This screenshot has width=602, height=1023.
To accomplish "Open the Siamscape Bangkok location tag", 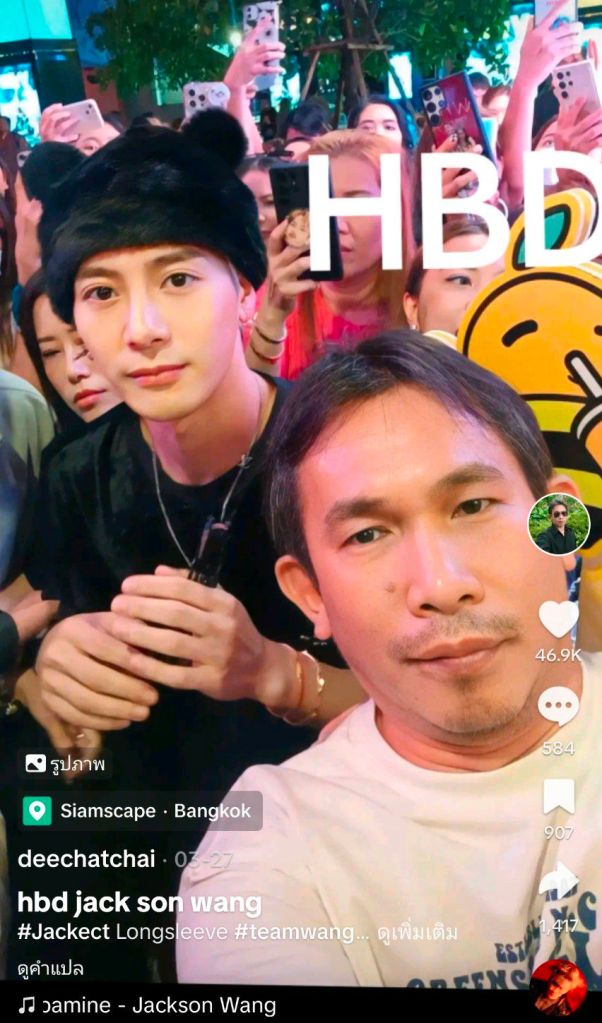I will pyautogui.click(x=140, y=811).
